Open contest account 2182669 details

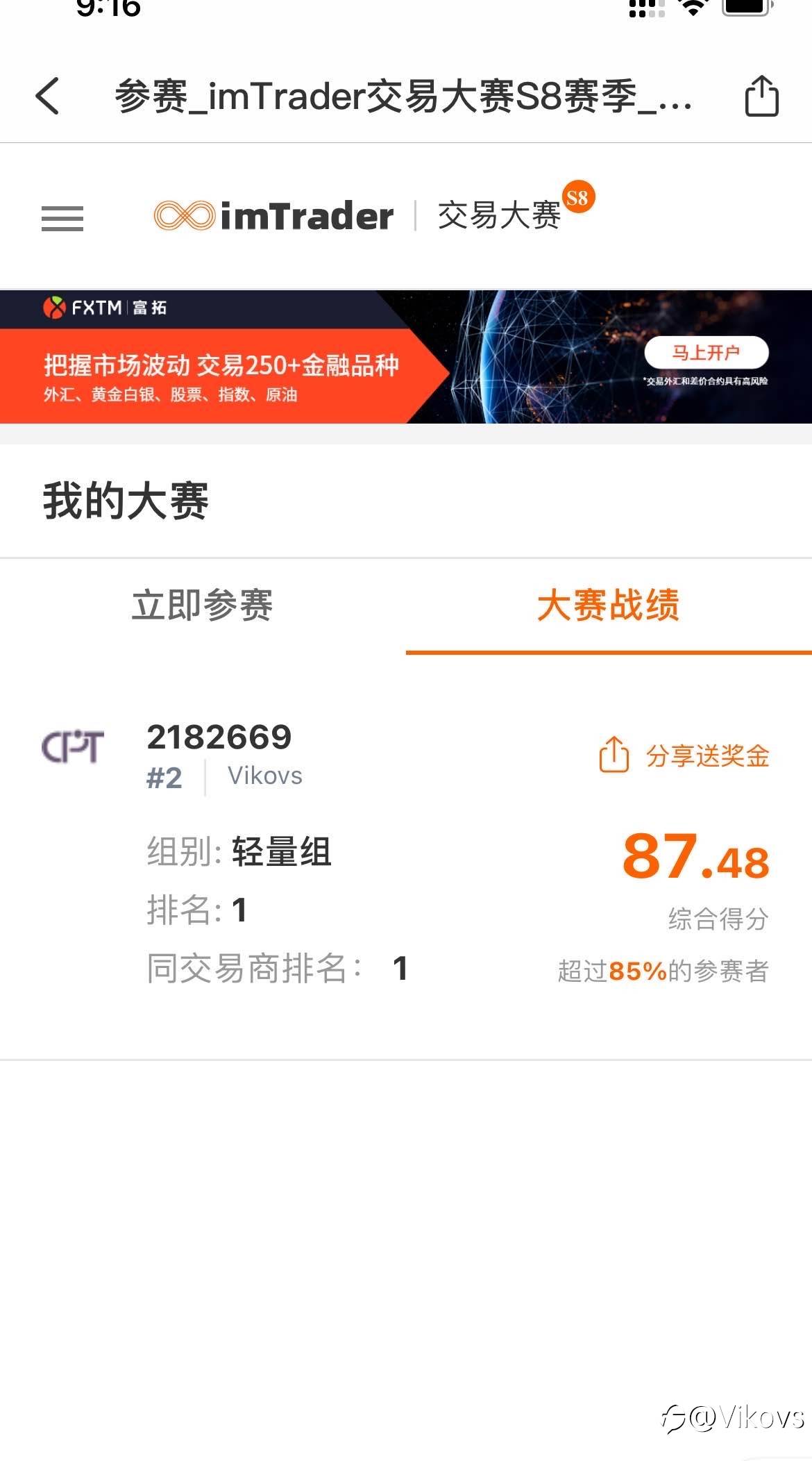tap(219, 737)
